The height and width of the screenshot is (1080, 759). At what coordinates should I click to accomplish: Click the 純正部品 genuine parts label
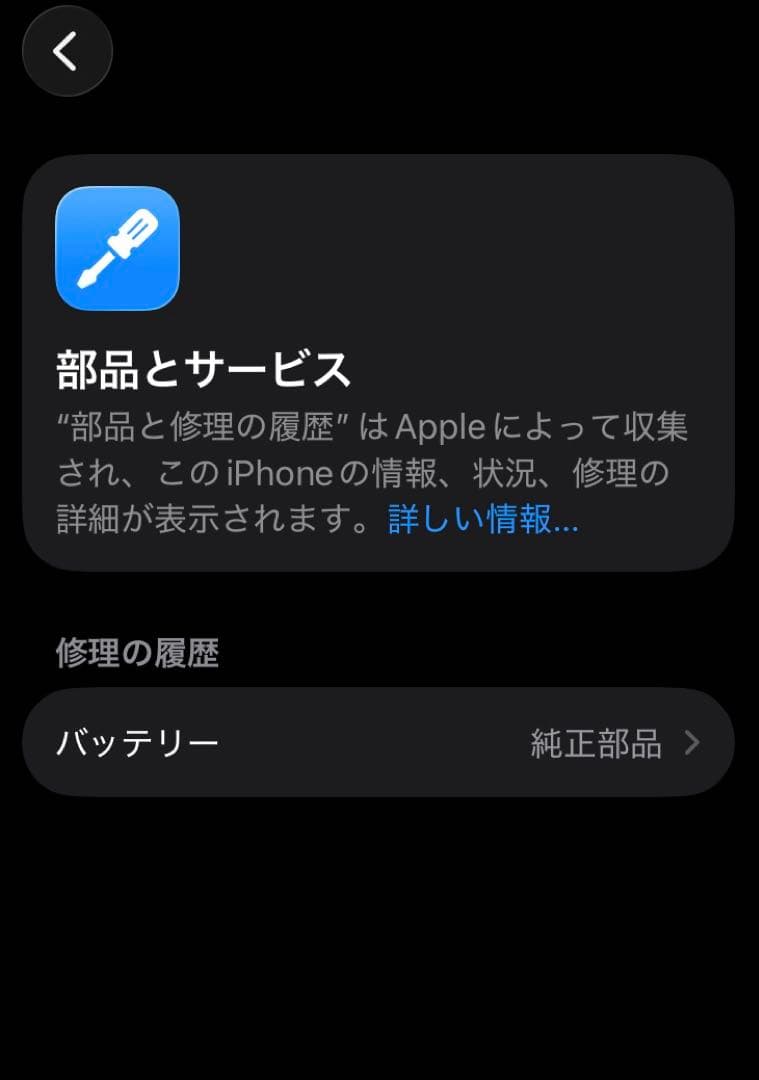pyautogui.click(x=597, y=742)
